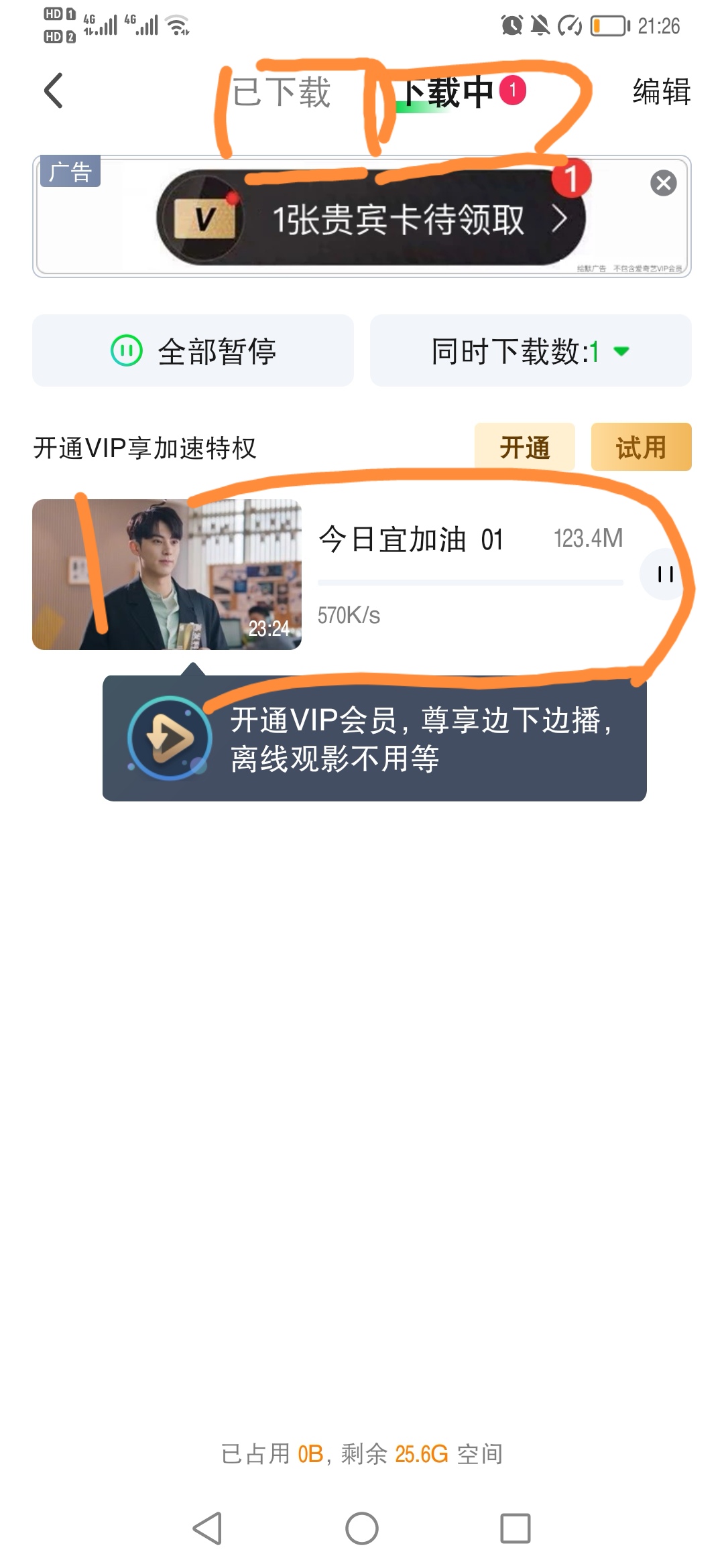Tap 试用 to try VIP acceleration
724x1568 pixels.
[x=641, y=447]
